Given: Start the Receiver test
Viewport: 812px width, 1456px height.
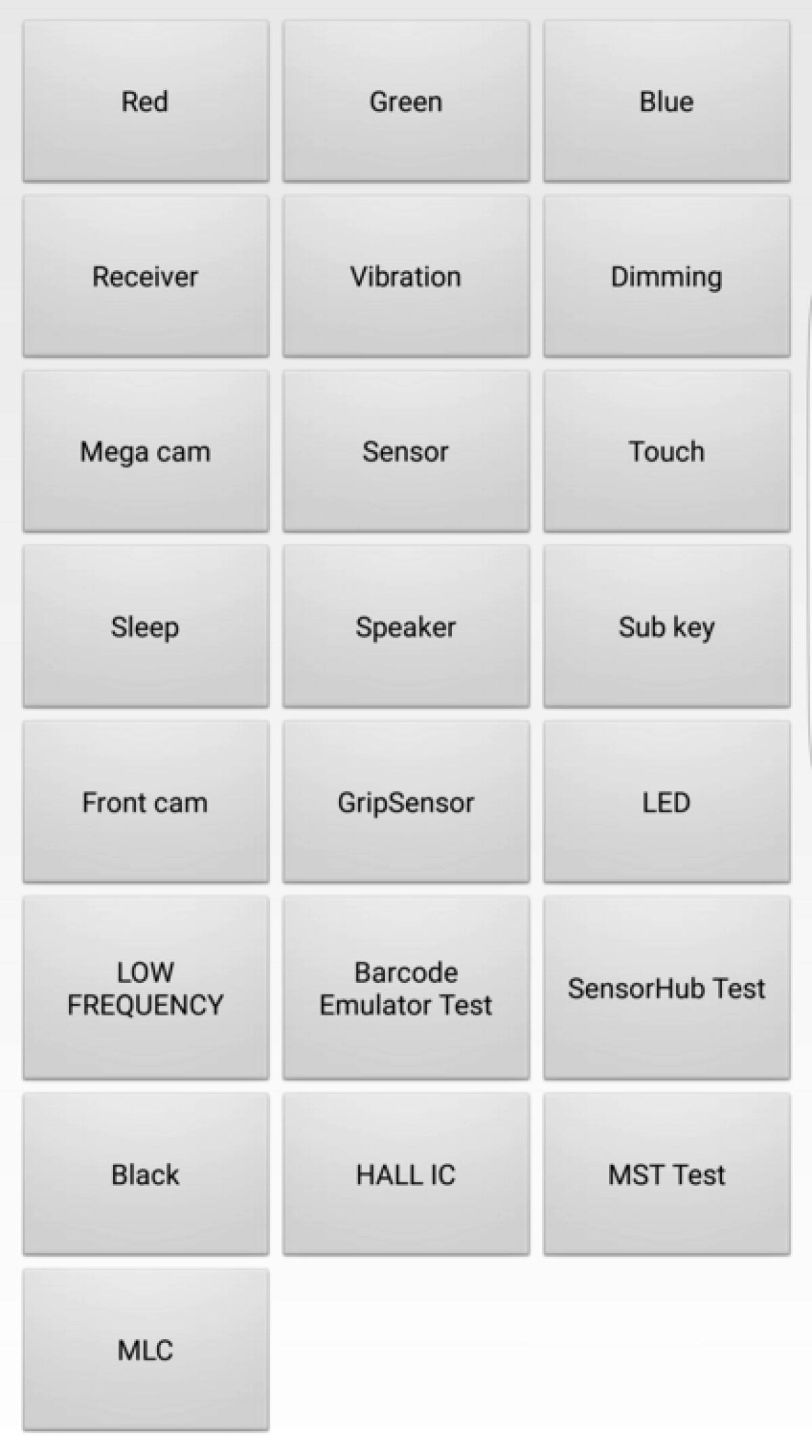Looking at the screenshot, I should tap(145, 276).
